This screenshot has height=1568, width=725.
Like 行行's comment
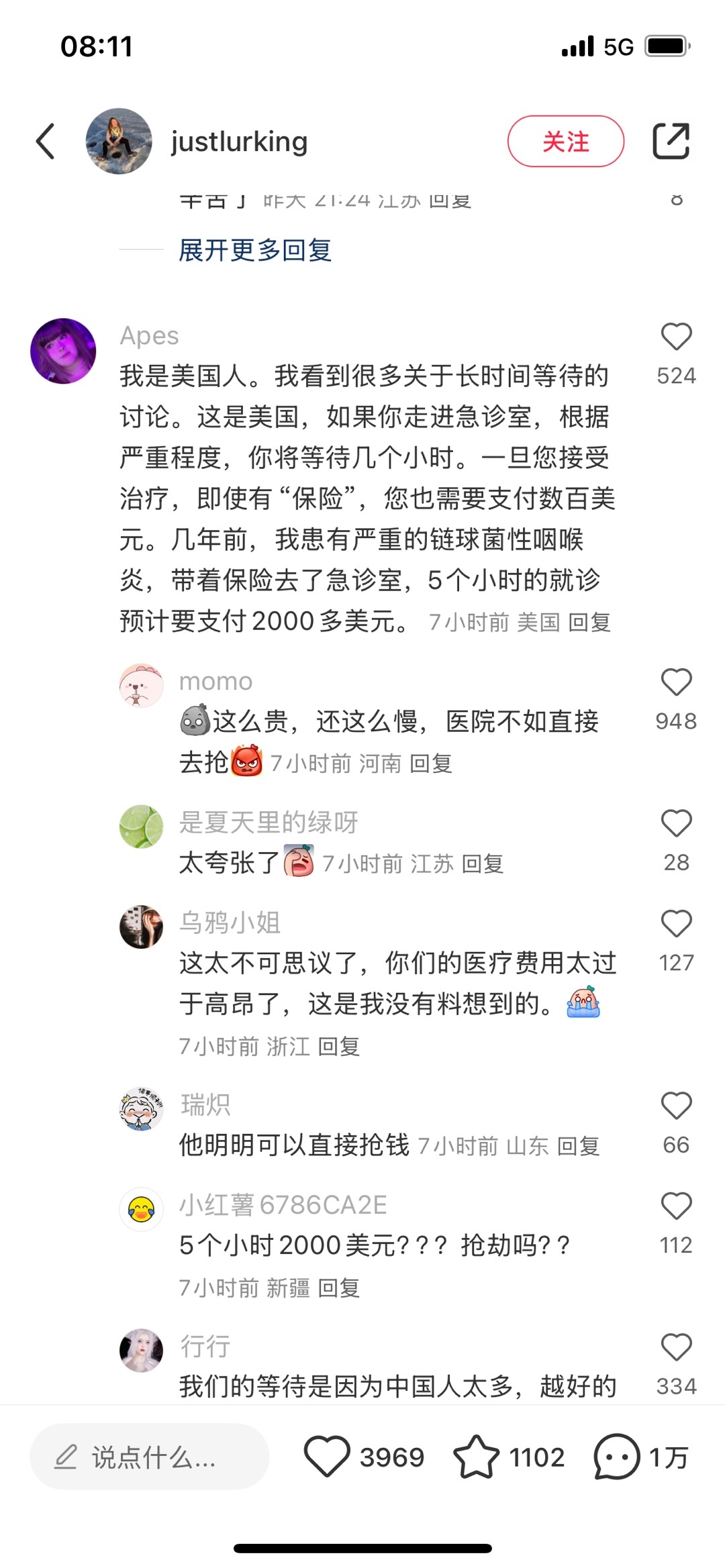pyautogui.click(x=676, y=1348)
